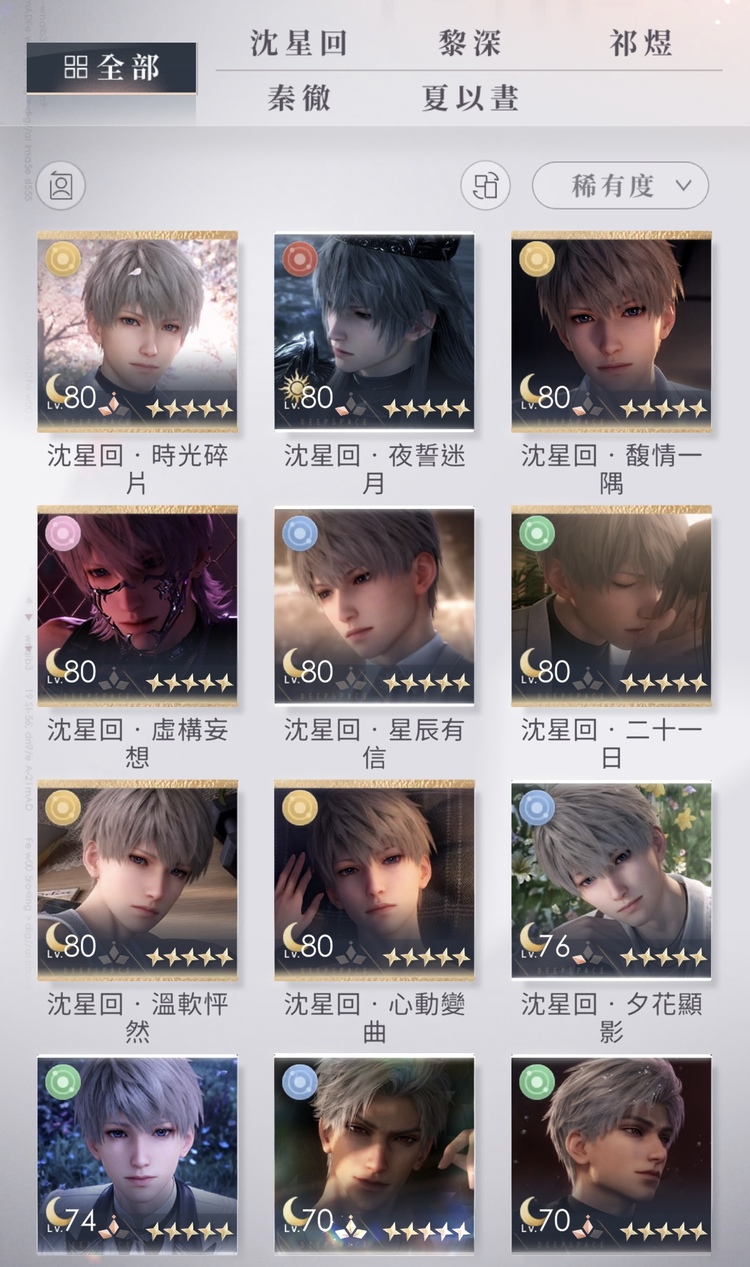Switch to the 夏以晝 tab
The height and width of the screenshot is (1267, 750).
469,98
